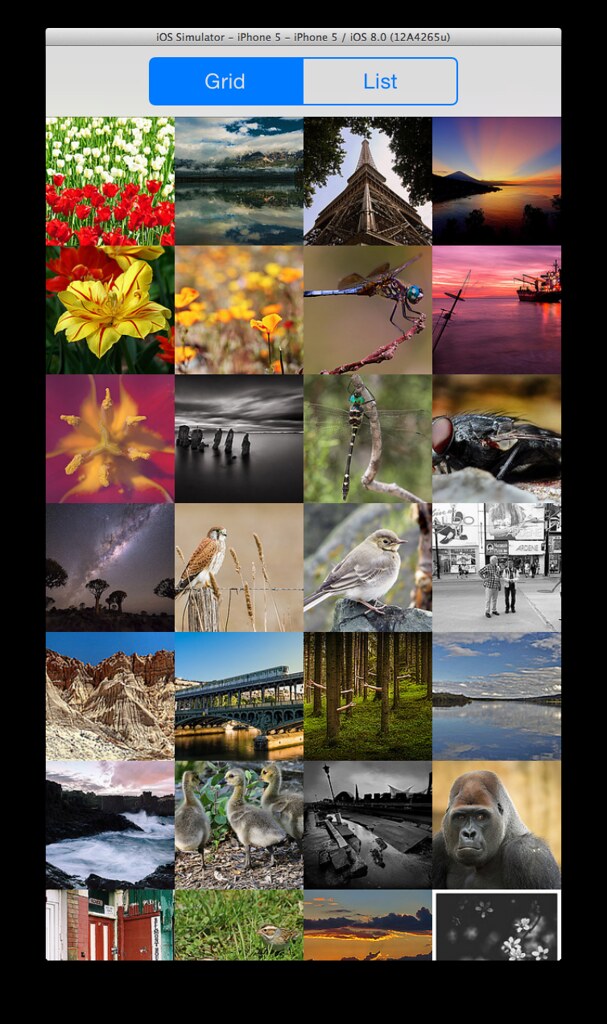Open the orange poppies photo
Image resolution: width=607 pixels, height=1024 pixels.
pyautogui.click(x=239, y=310)
